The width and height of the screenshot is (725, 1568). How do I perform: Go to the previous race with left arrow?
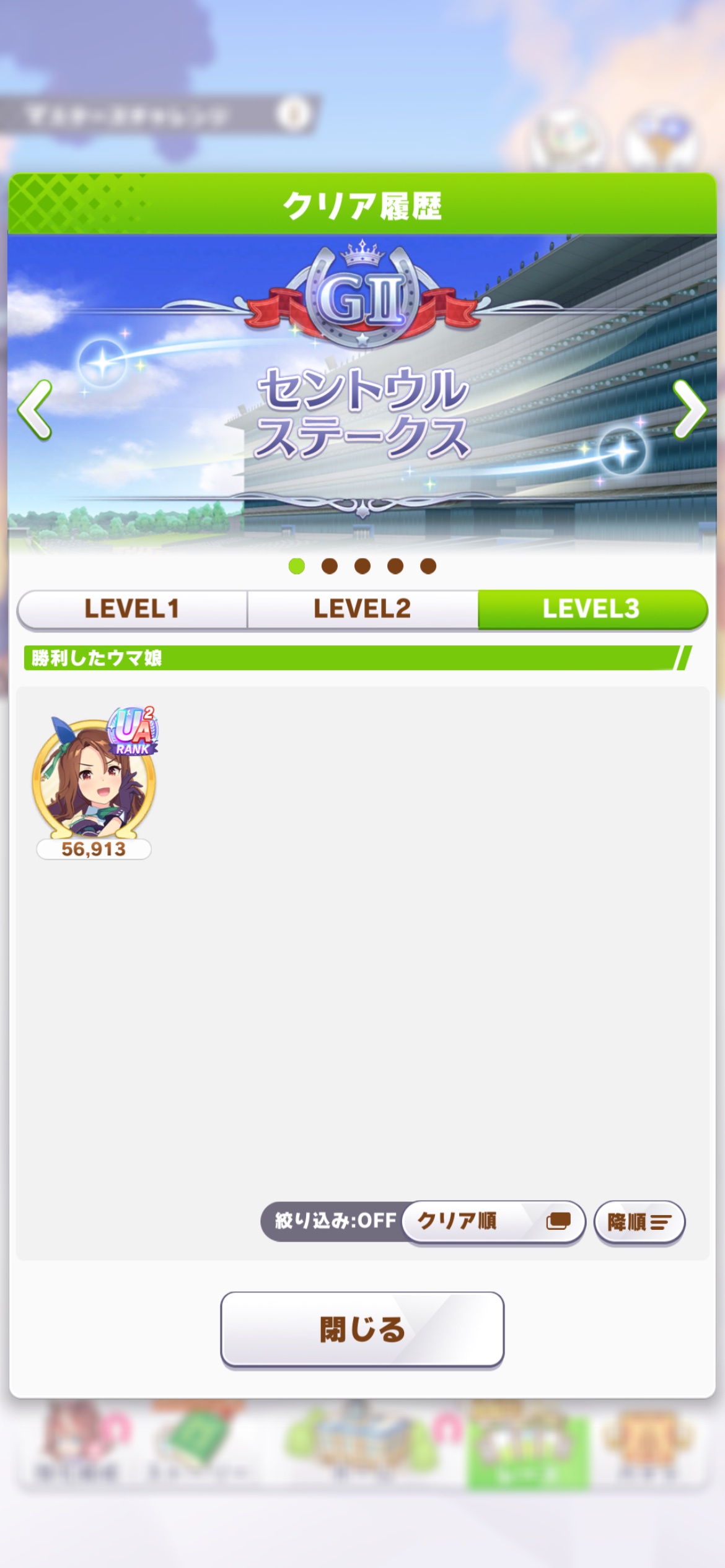(x=35, y=409)
